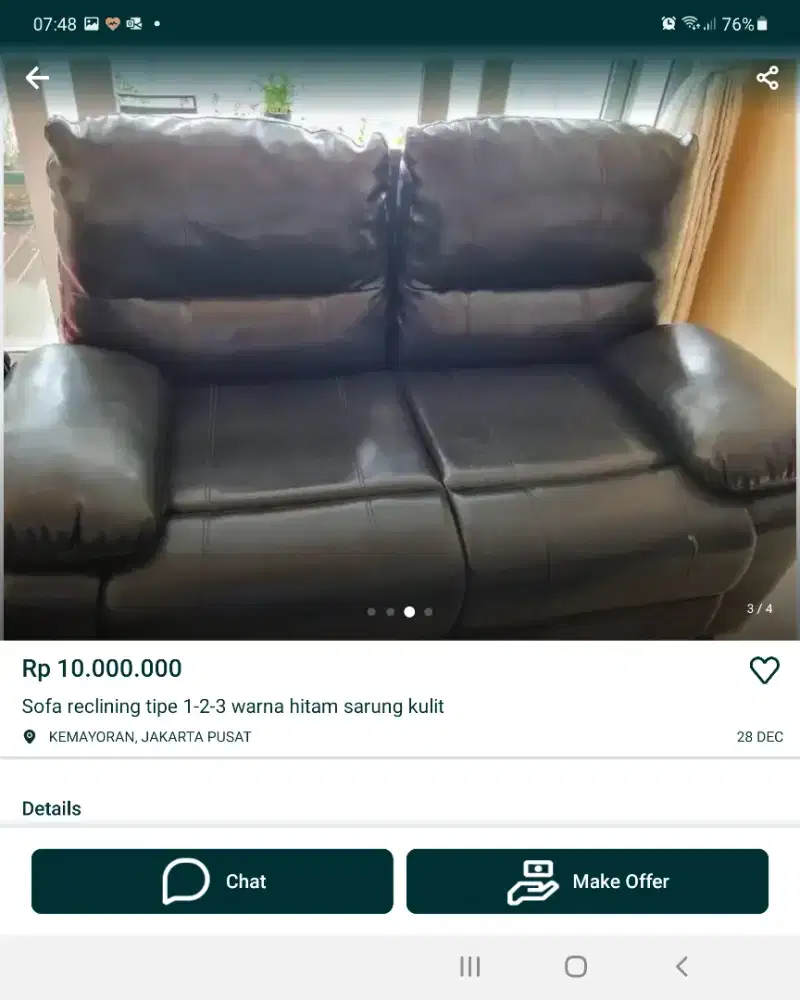This screenshot has height=1000, width=800.
Task: Tap Make Offer to propose a price
Action: [587, 881]
